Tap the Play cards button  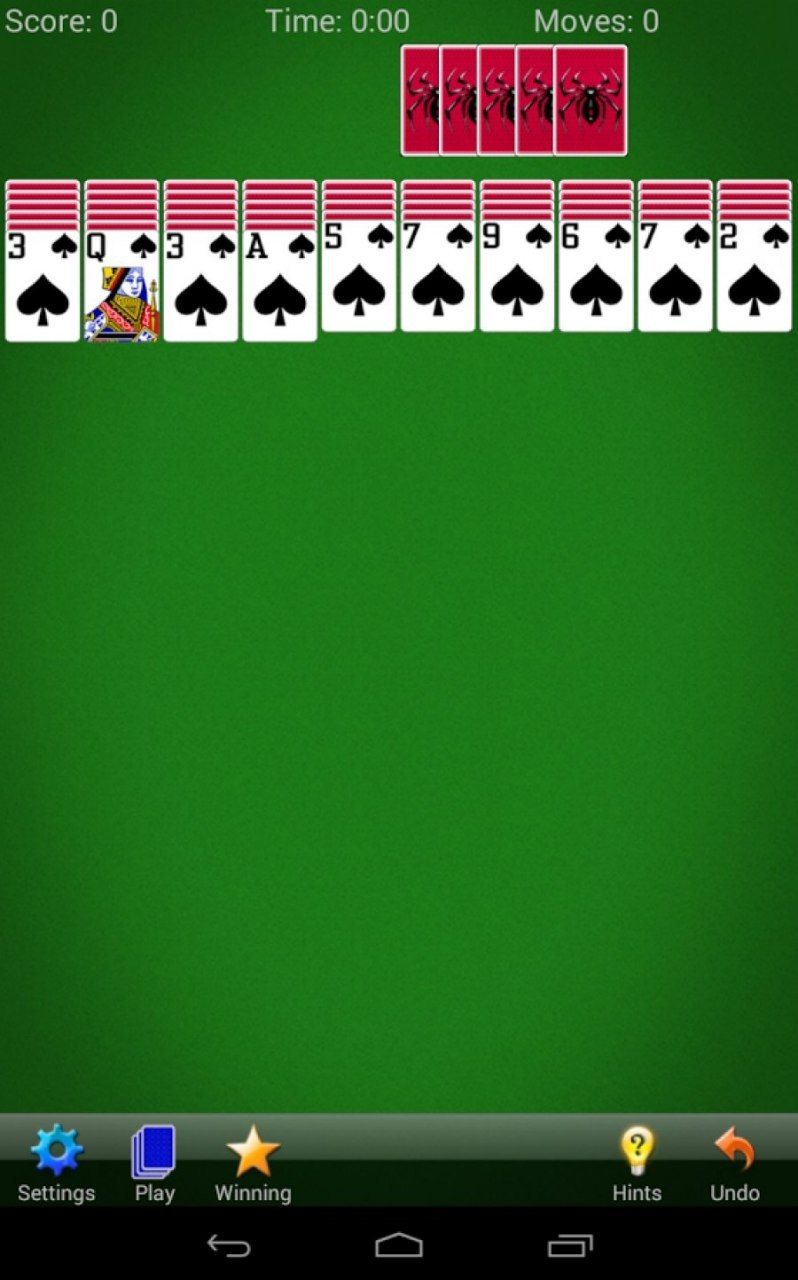click(x=154, y=1162)
